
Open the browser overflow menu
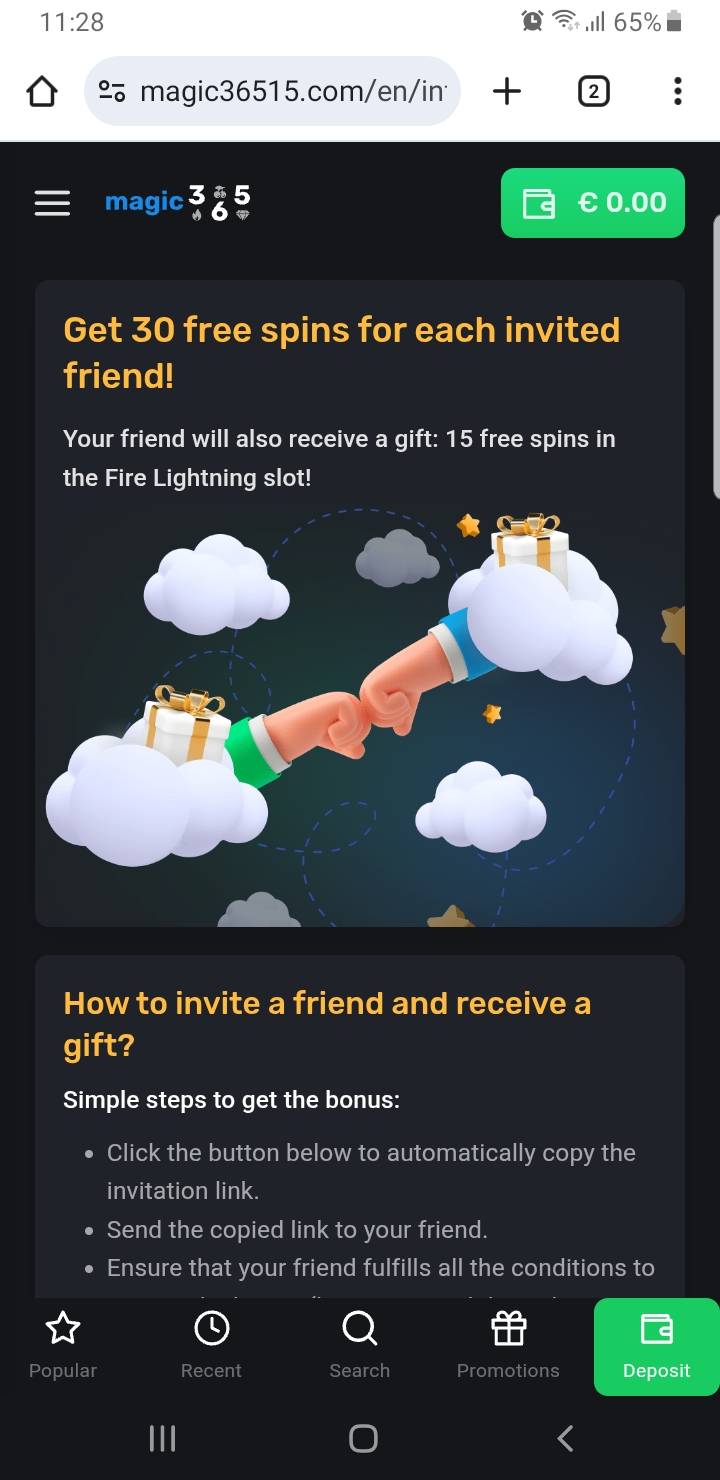[677, 92]
